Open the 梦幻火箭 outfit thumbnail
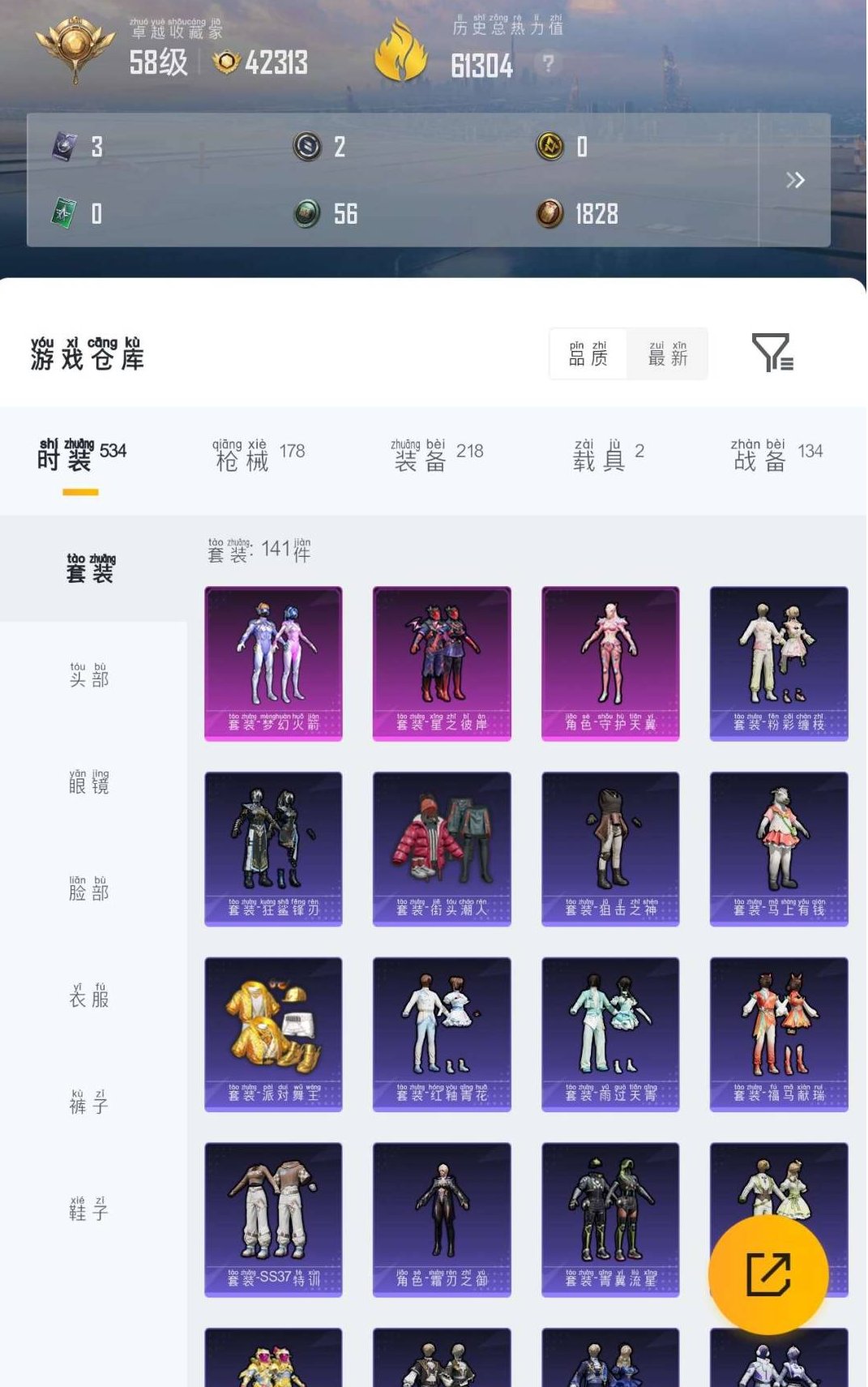 (273, 662)
